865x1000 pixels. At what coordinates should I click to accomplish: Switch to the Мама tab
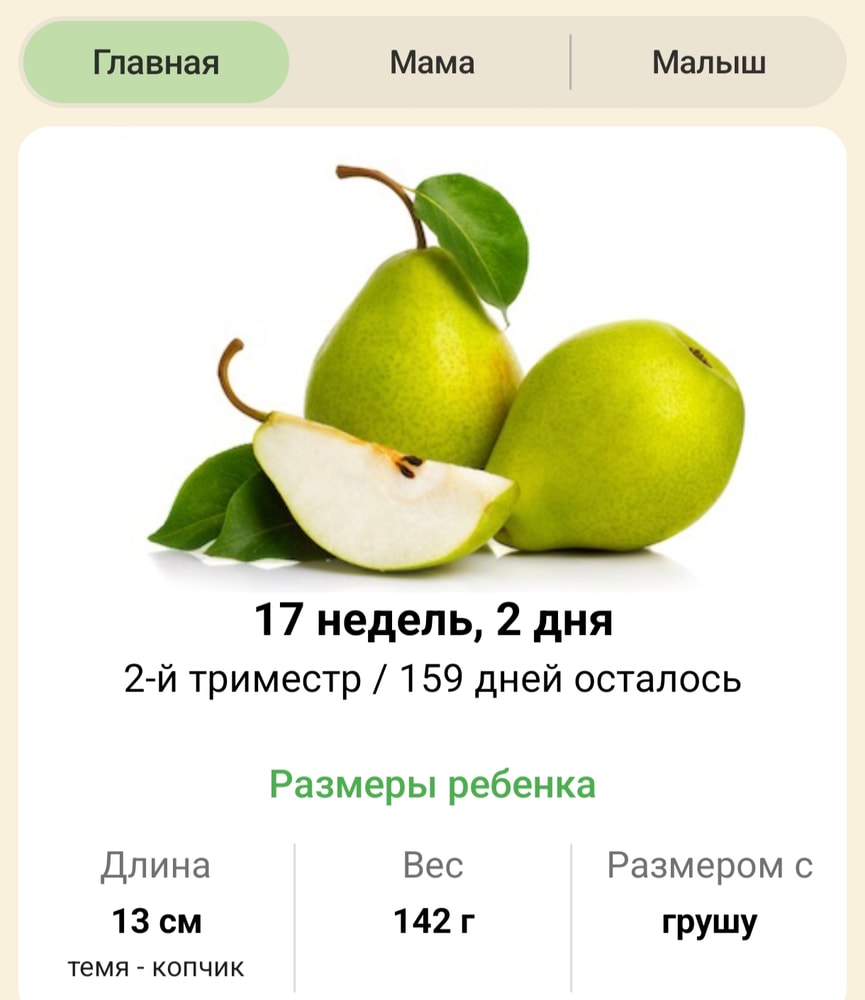tap(432, 63)
